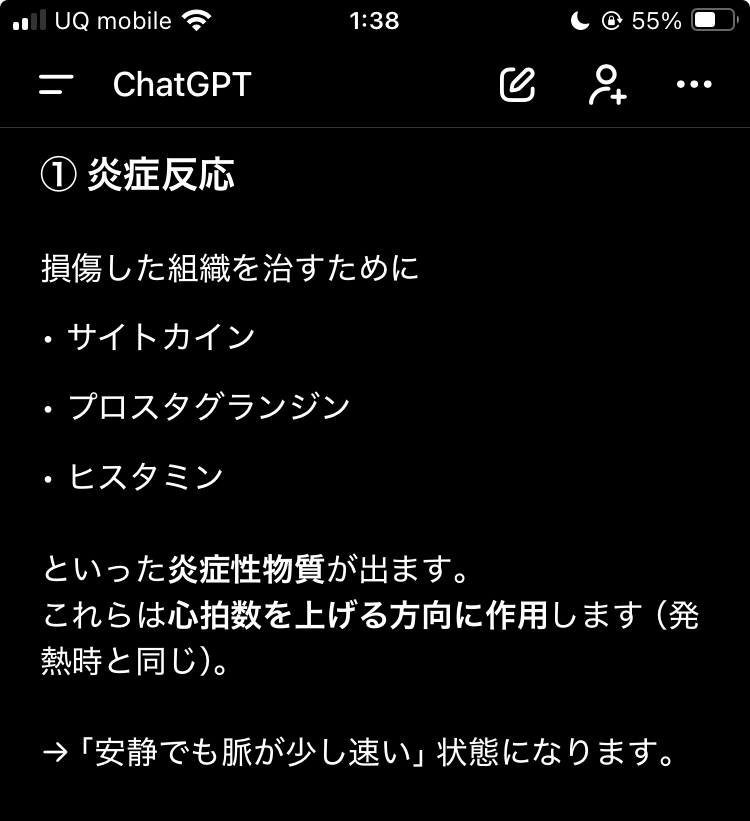Open the more options menu

pyautogui.click(x=694, y=85)
